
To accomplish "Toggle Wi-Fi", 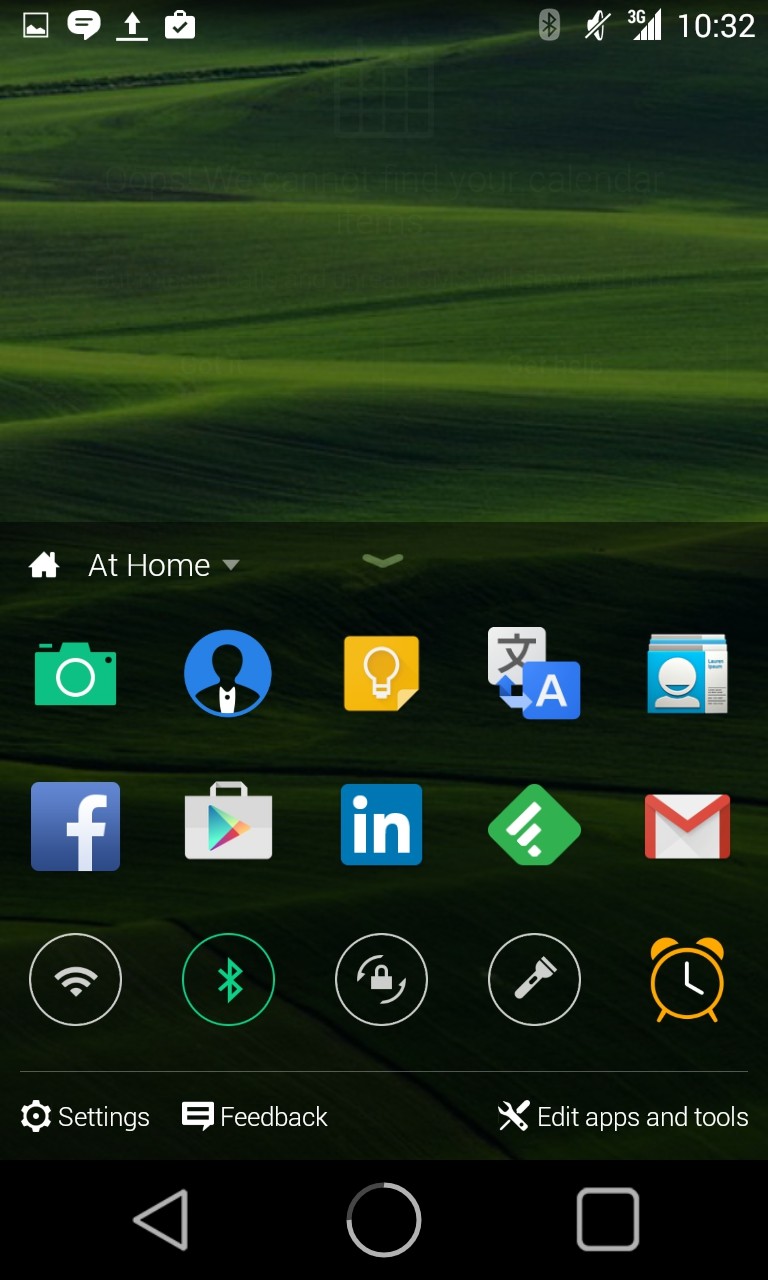I will click(76, 979).
